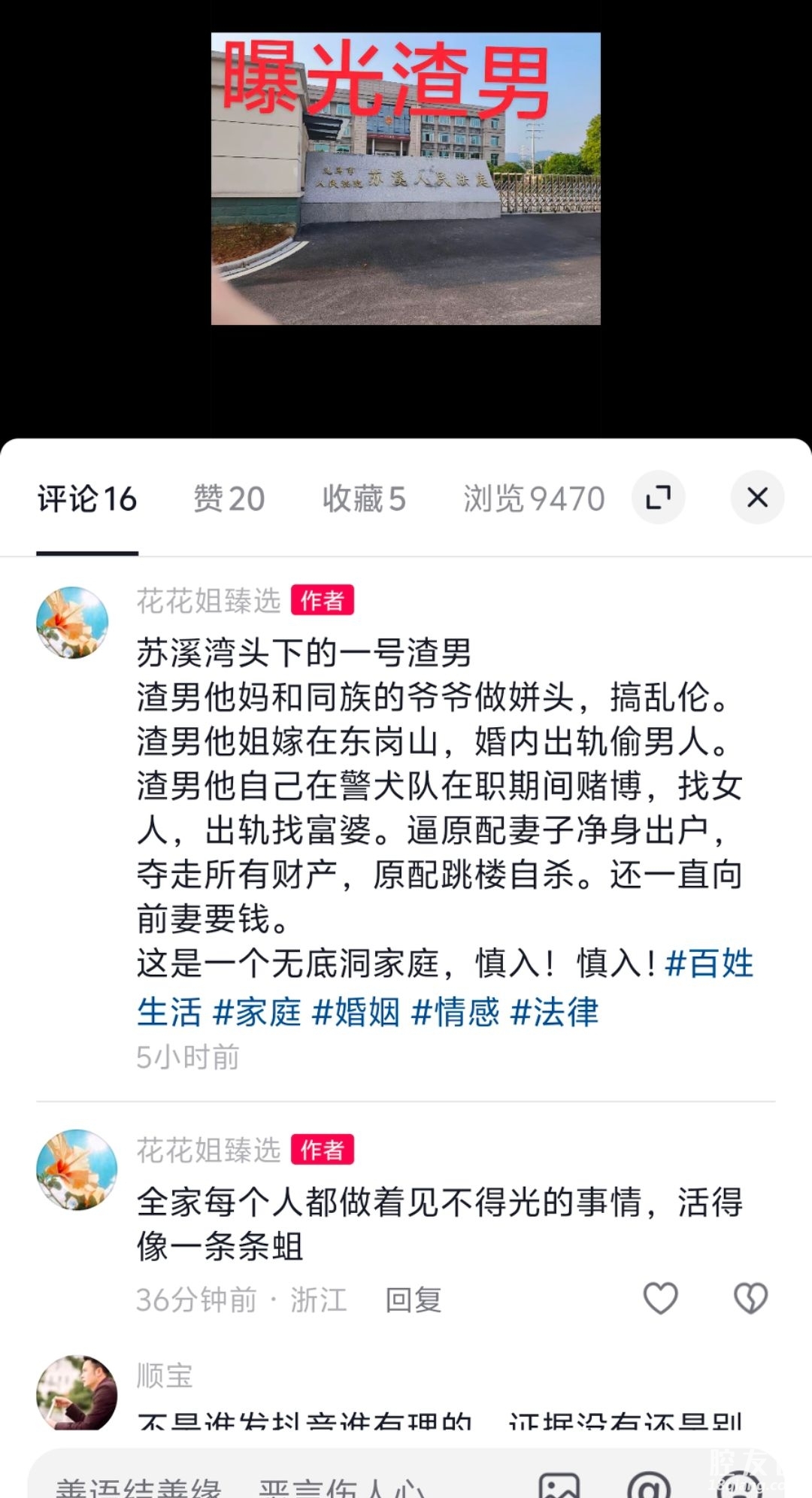Open hashtag #法律
The image size is (812, 1498).
point(554,1012)
